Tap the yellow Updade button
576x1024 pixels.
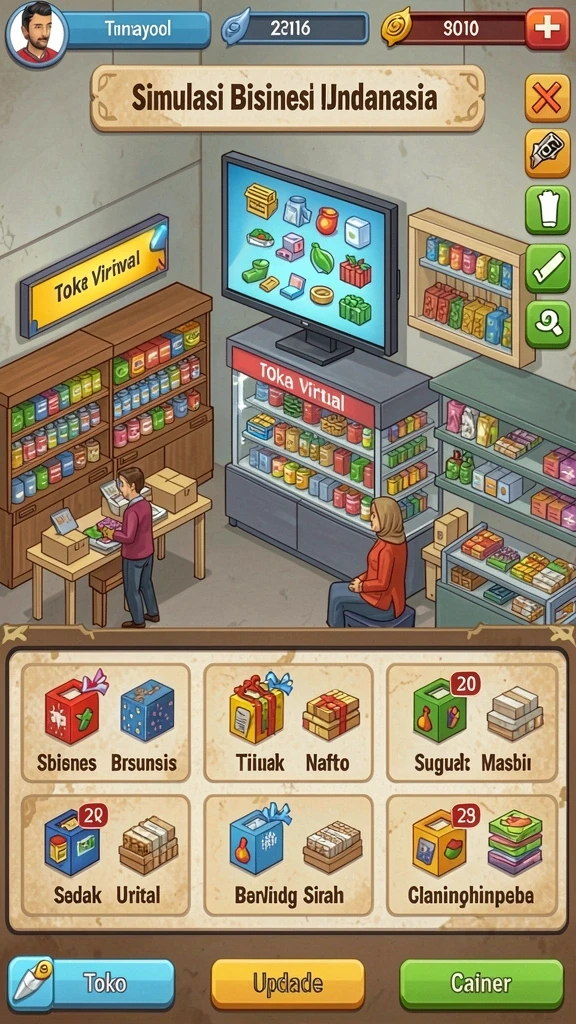click(x=287, y=983)
